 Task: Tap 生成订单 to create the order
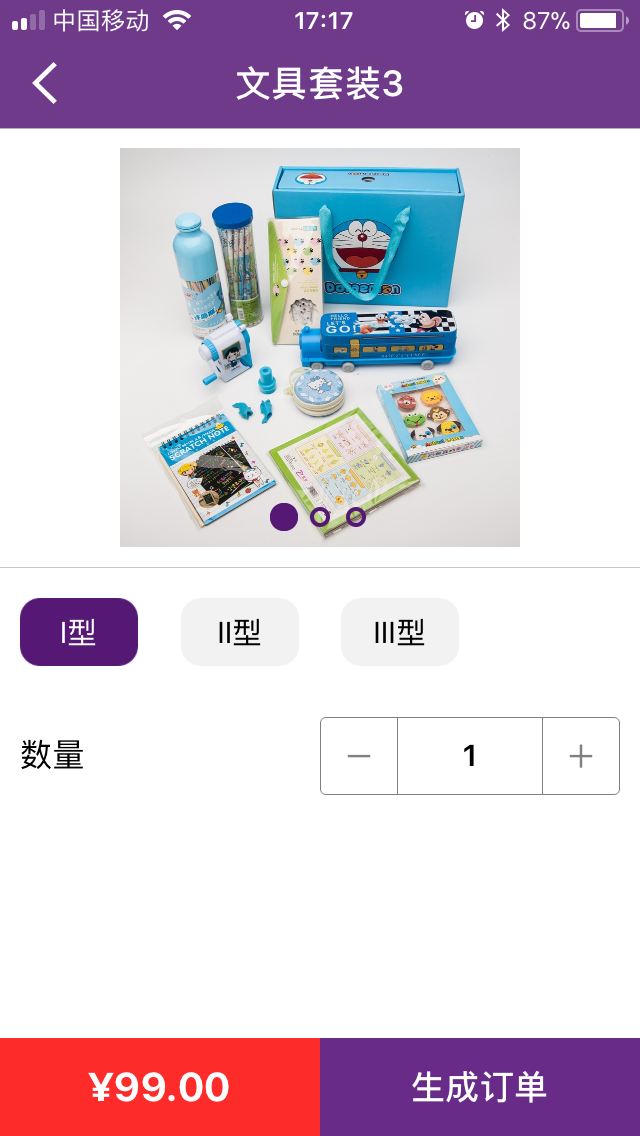click(x=480, y=1087)
